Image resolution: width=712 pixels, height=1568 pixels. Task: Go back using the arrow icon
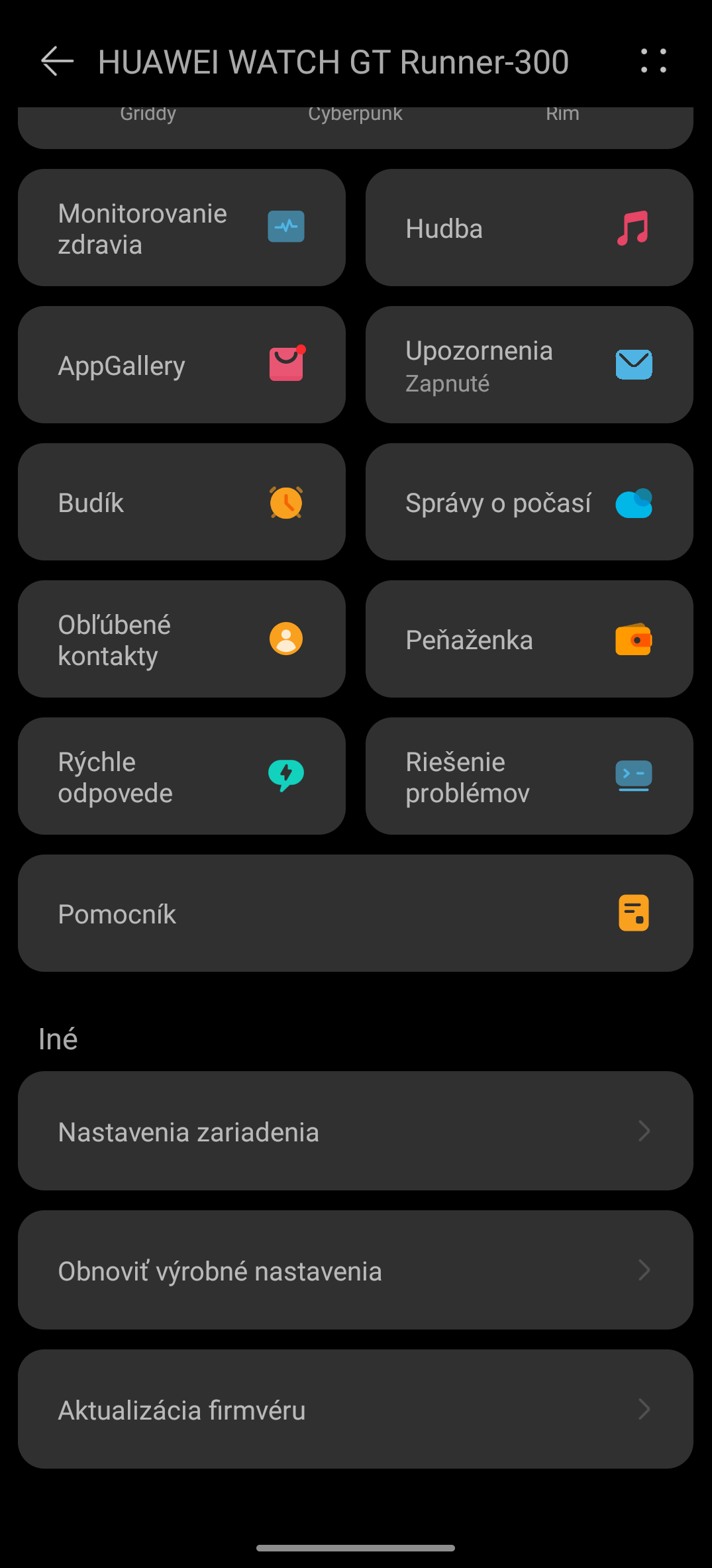tap(57, 62)
